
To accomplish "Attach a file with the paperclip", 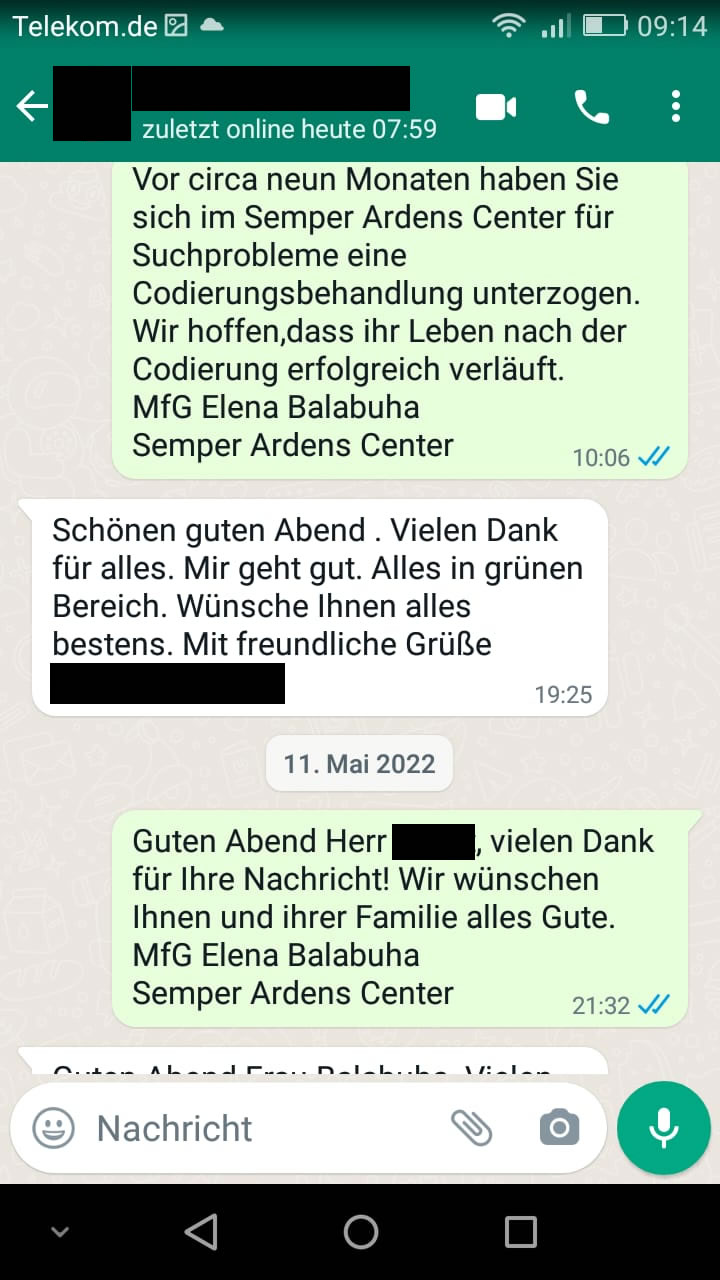I will [x=471, y=1128].
